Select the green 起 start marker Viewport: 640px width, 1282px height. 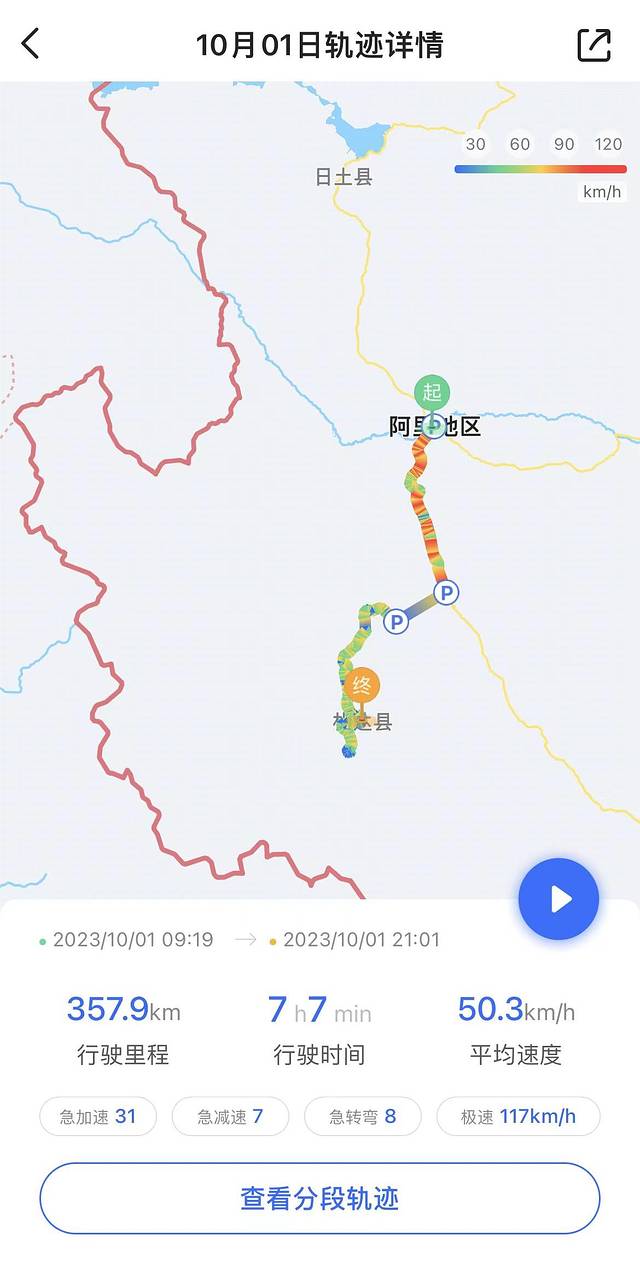click(x=432, y=392)
